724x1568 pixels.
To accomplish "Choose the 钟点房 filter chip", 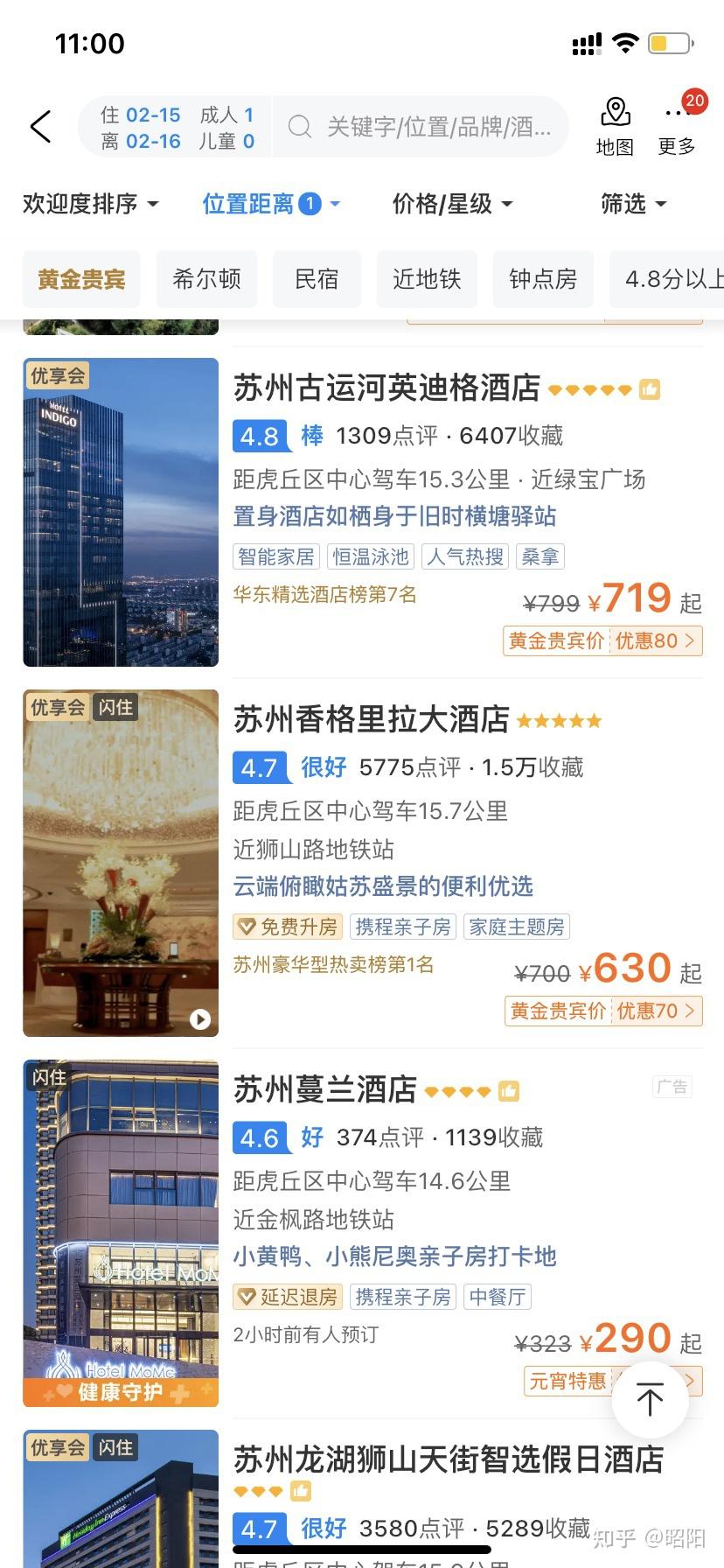I will tap(543, 279).
